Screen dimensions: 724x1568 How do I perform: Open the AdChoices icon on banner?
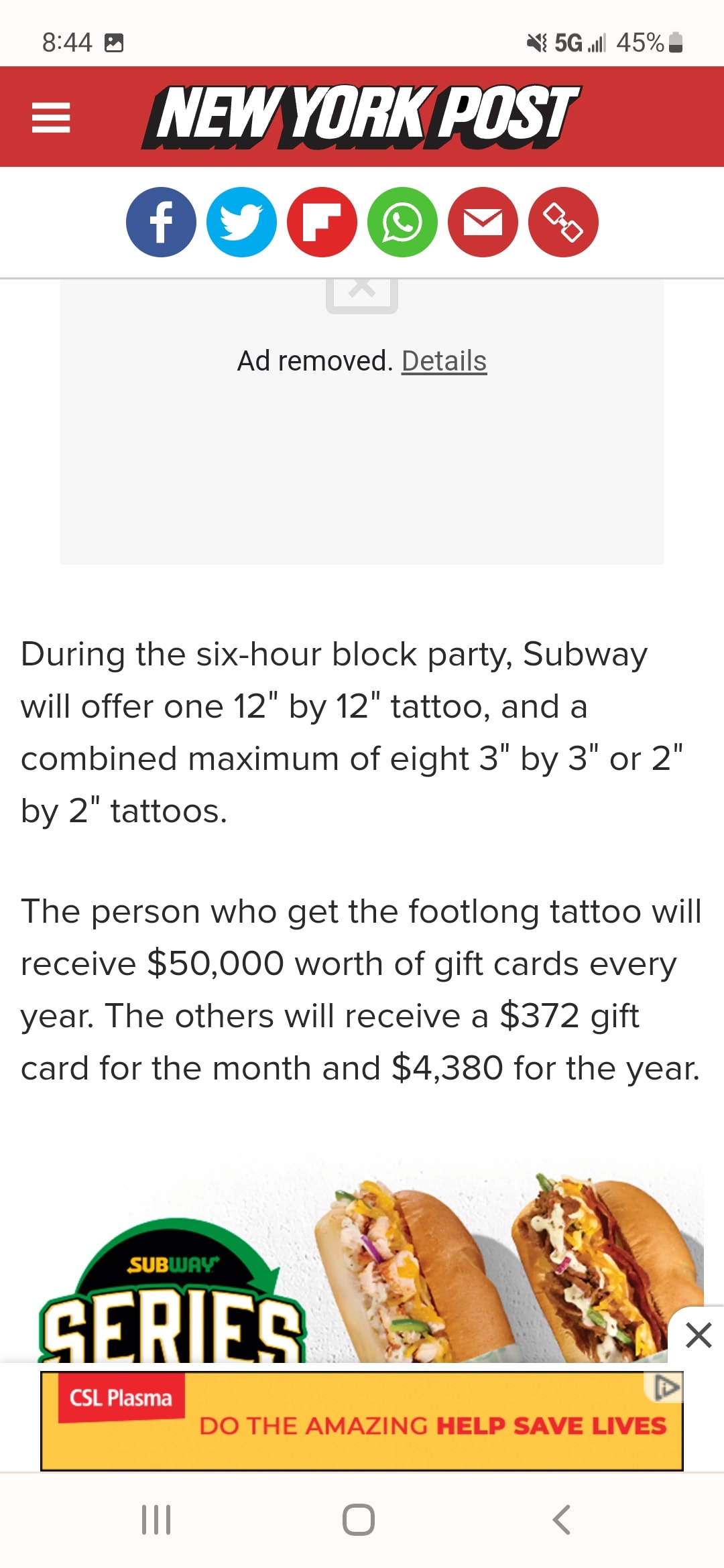(665, 1386)
